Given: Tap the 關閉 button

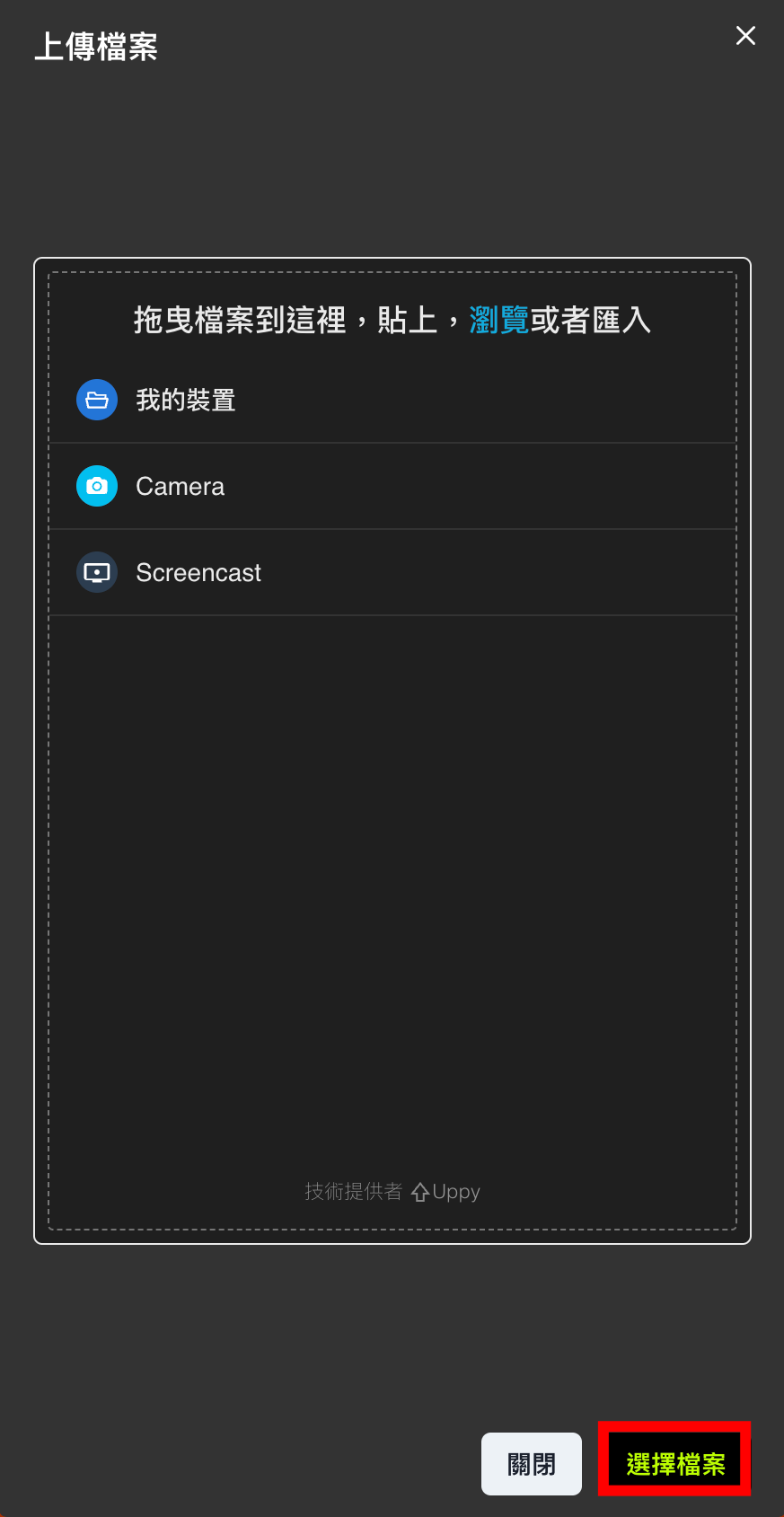Looking at the screenshot, I should point(532,1464).
